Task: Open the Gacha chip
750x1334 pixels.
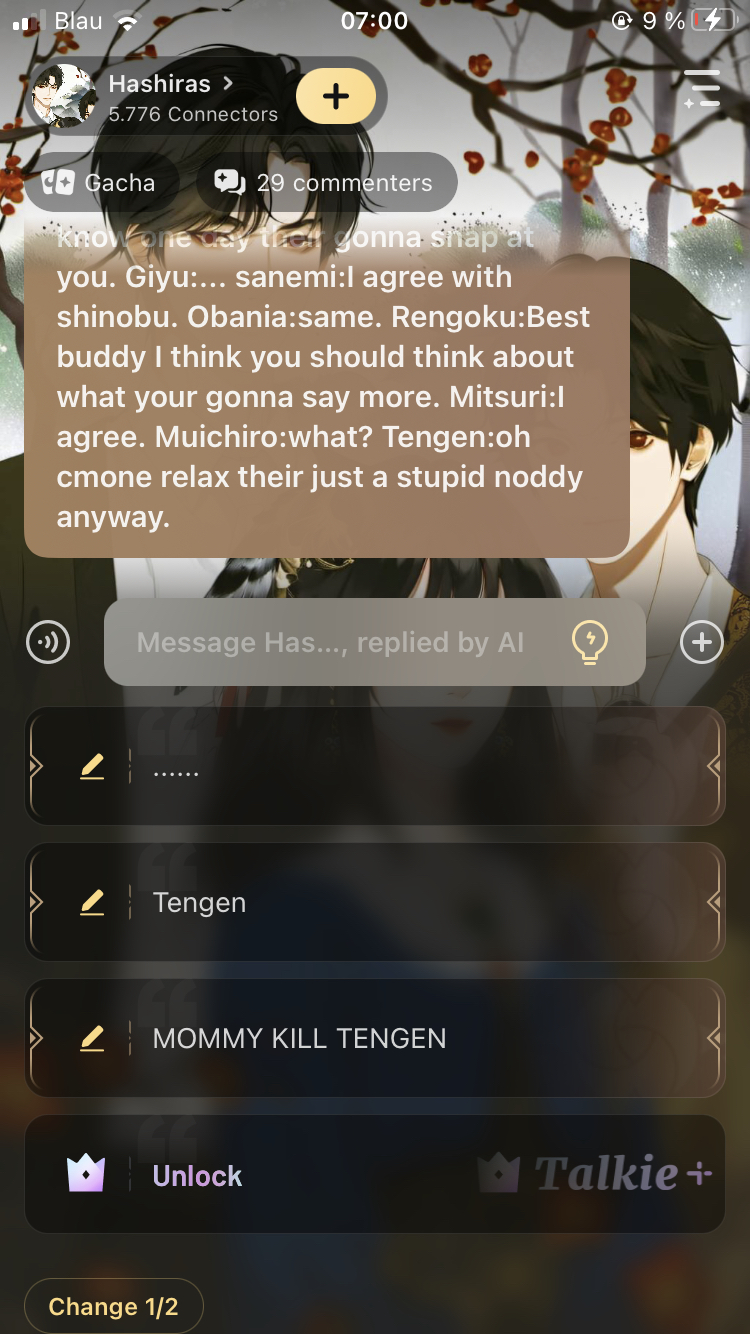Action: (100, 183)
